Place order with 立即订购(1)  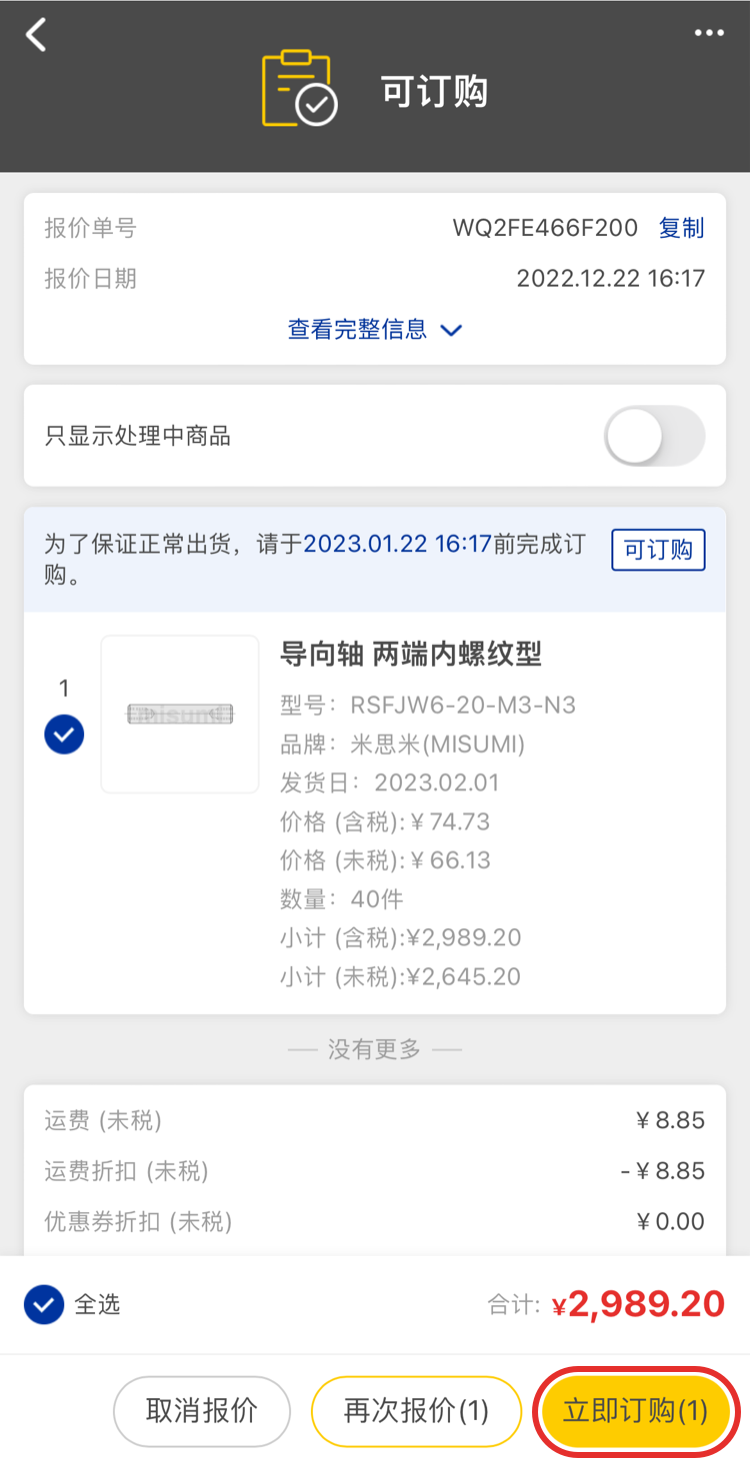635,1411
